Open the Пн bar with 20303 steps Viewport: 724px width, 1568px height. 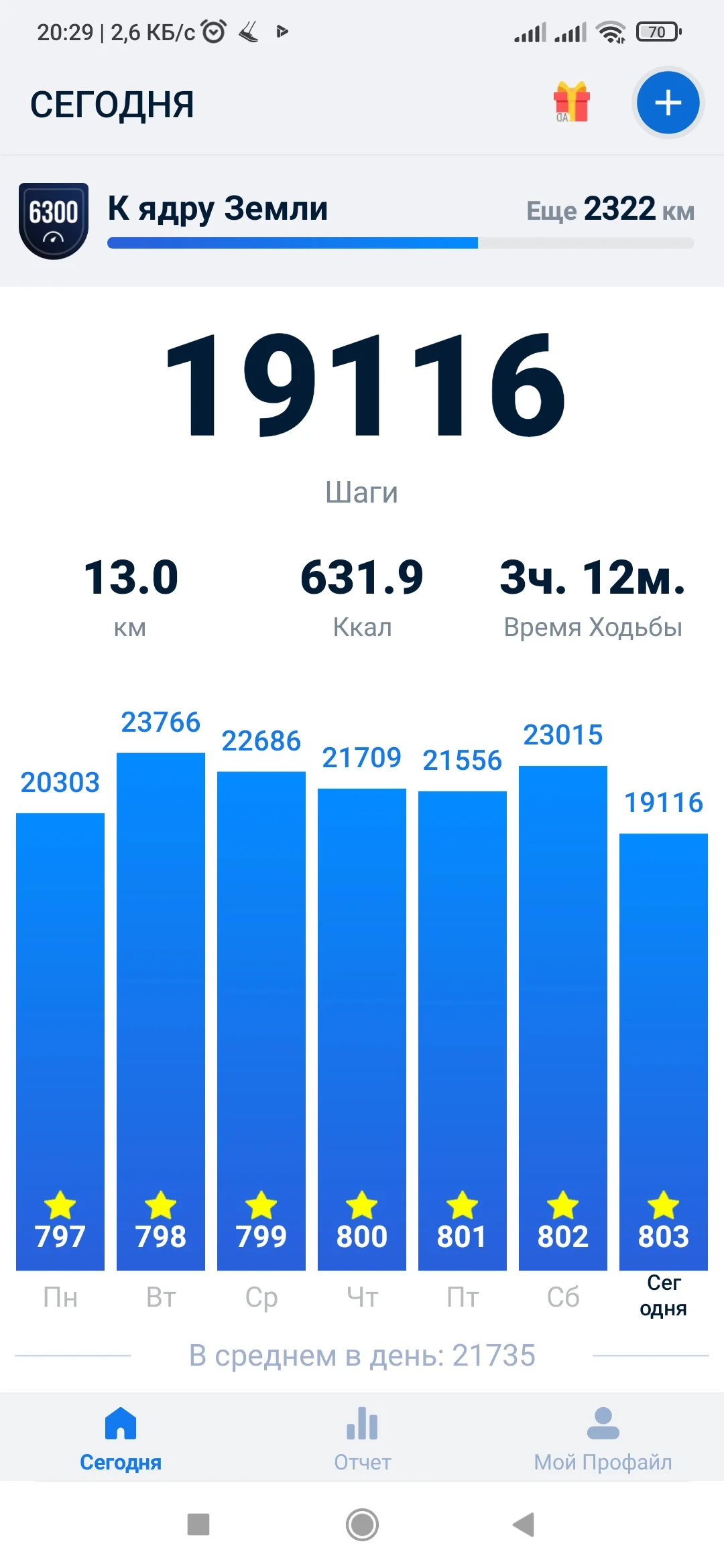click(x=60, y=1041)
